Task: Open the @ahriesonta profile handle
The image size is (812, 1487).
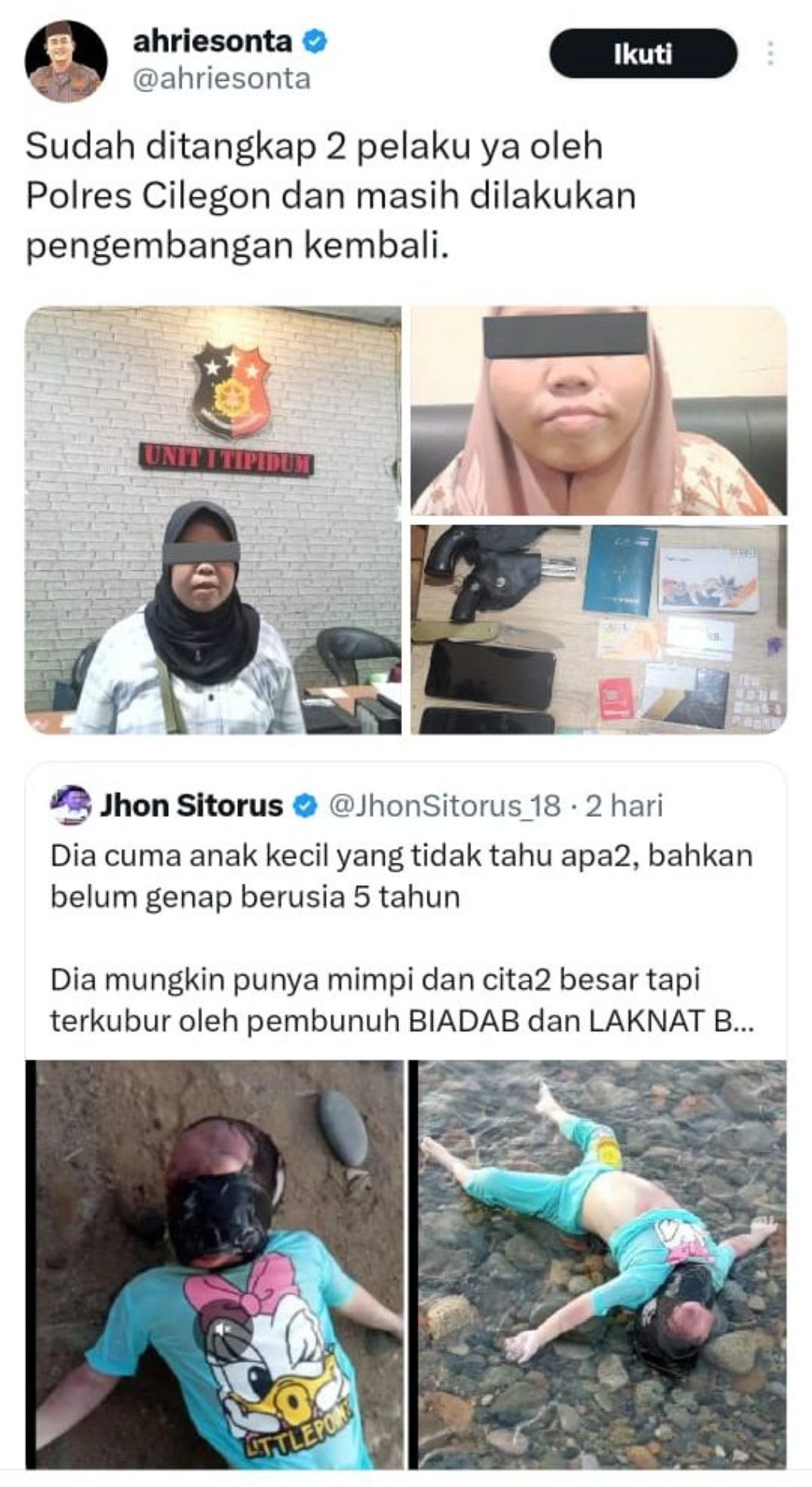Action: pyautogui.click(x=221, y=79)
